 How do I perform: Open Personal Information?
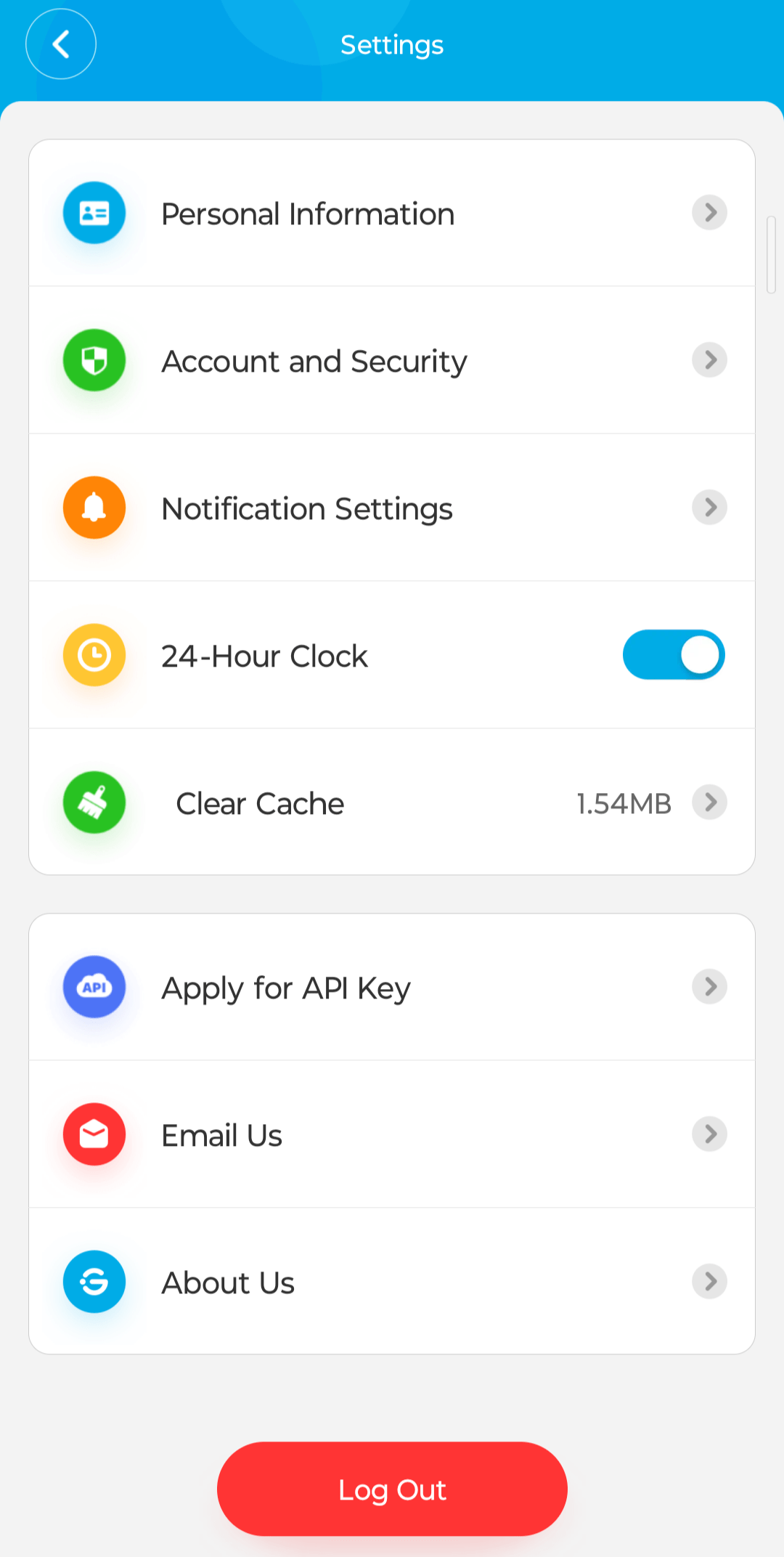(392, 214)
